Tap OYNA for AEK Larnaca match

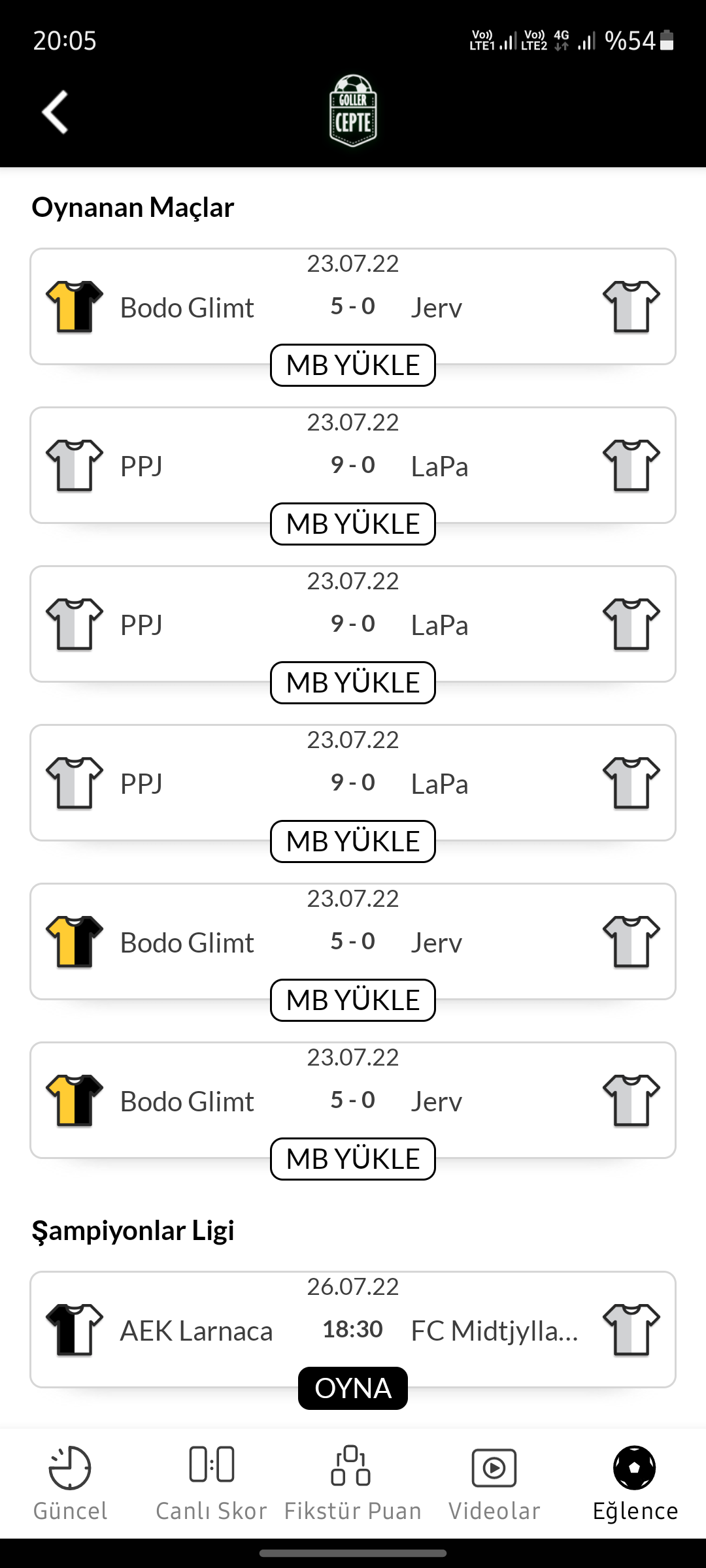tap(353, 1388)
